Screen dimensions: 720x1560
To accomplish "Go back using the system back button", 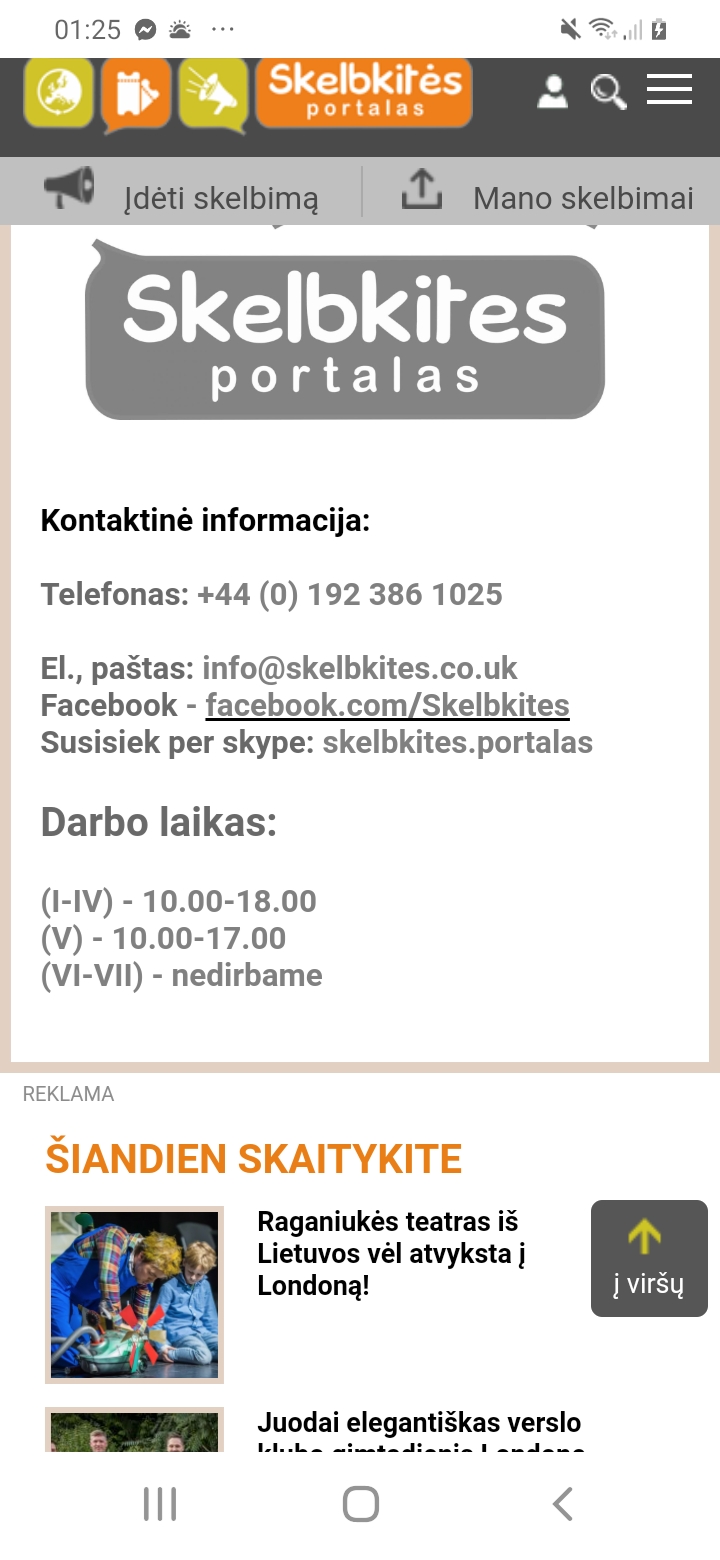I will click(563, 1504).
